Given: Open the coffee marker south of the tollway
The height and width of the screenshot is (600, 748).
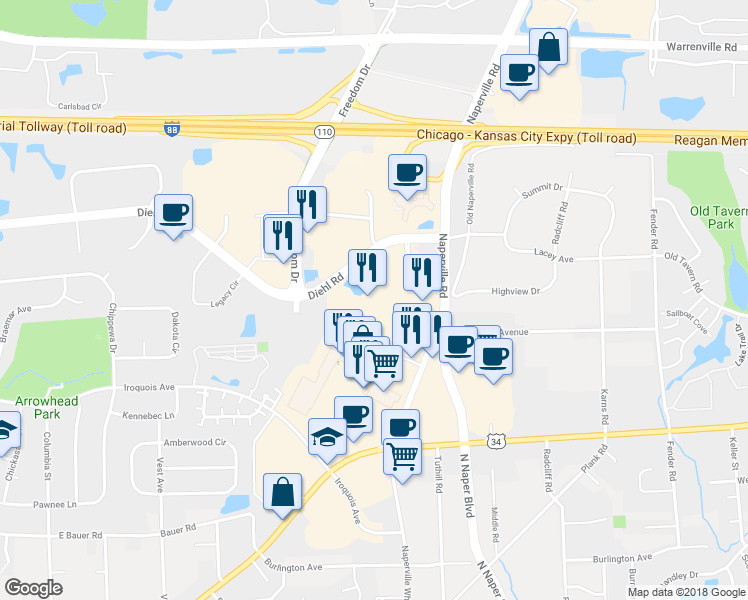Looking at the screenshot, I should 407,173.
